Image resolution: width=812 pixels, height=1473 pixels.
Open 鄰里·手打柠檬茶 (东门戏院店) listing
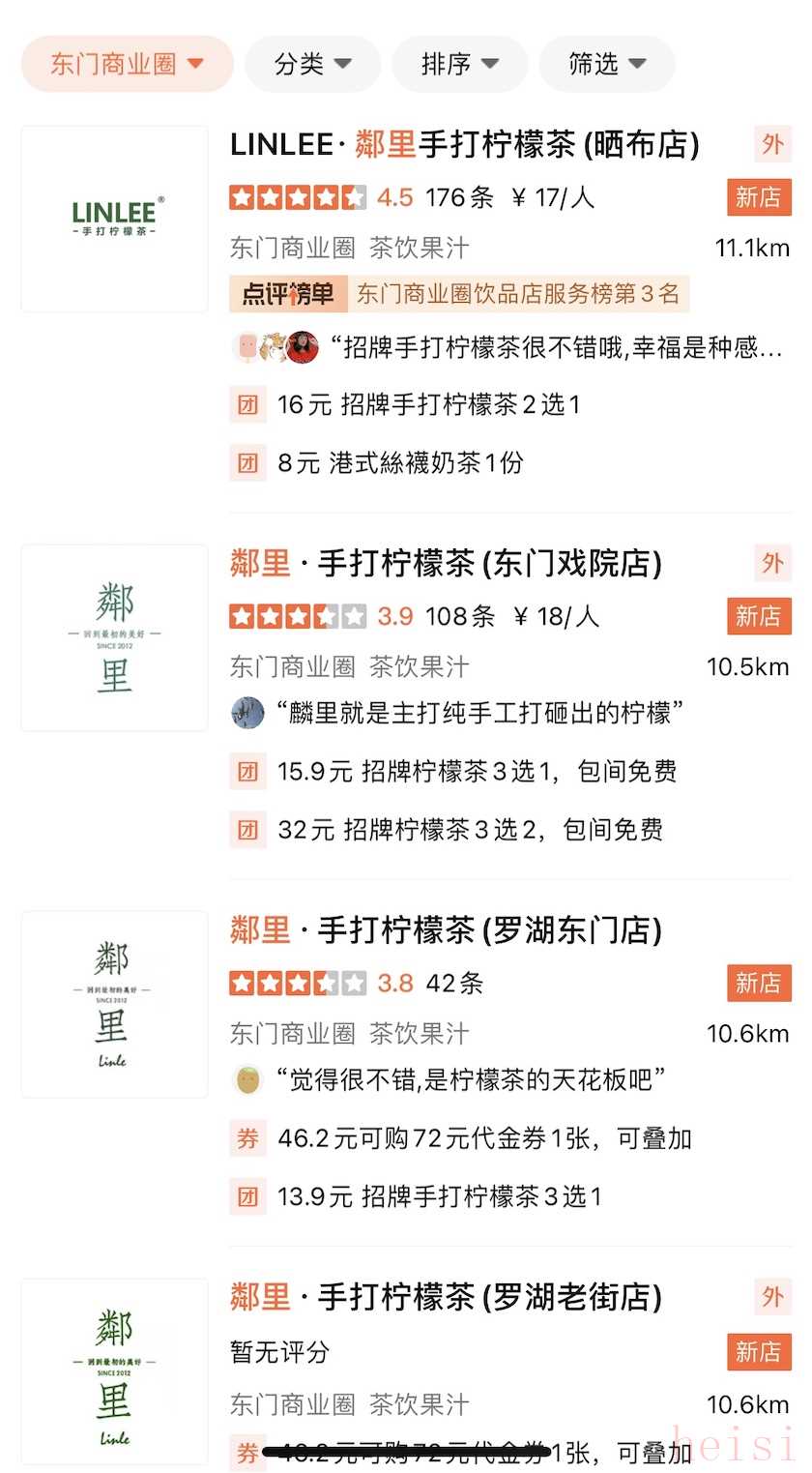[x=446, y=563]
